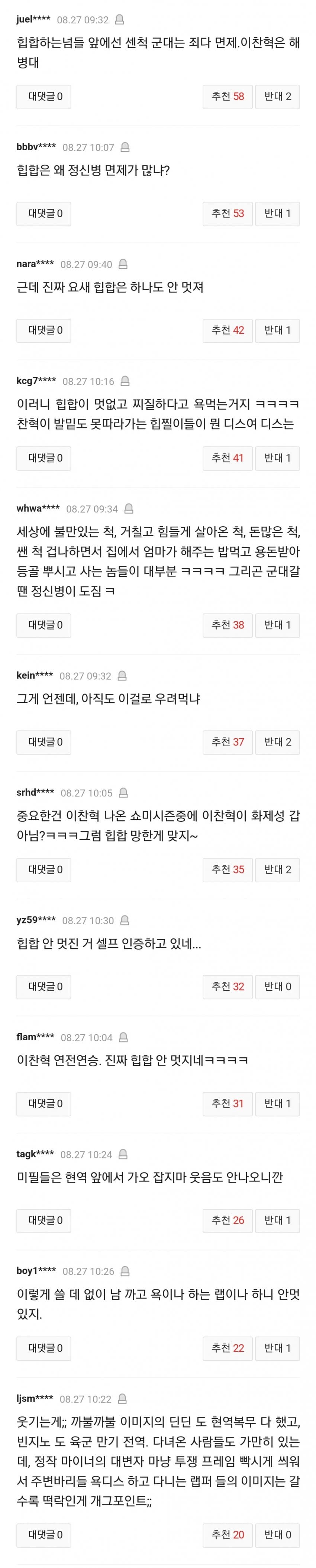This screenshot has width=316, height=1568.
Task: Upvote tagk****'s comment with 26 votes
Action: pos(227,1220)
